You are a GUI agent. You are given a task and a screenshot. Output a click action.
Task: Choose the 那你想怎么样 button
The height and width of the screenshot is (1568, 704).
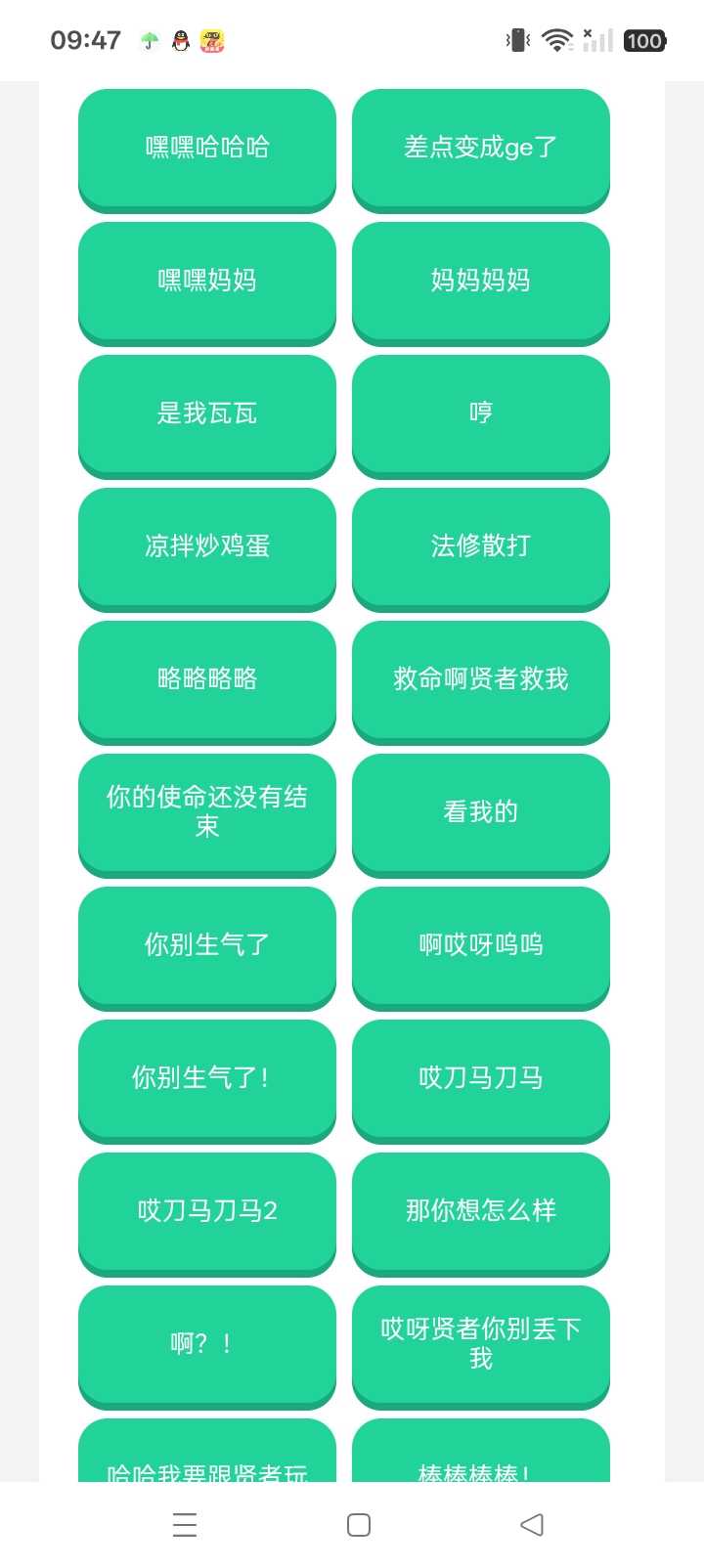point(481,1211)
